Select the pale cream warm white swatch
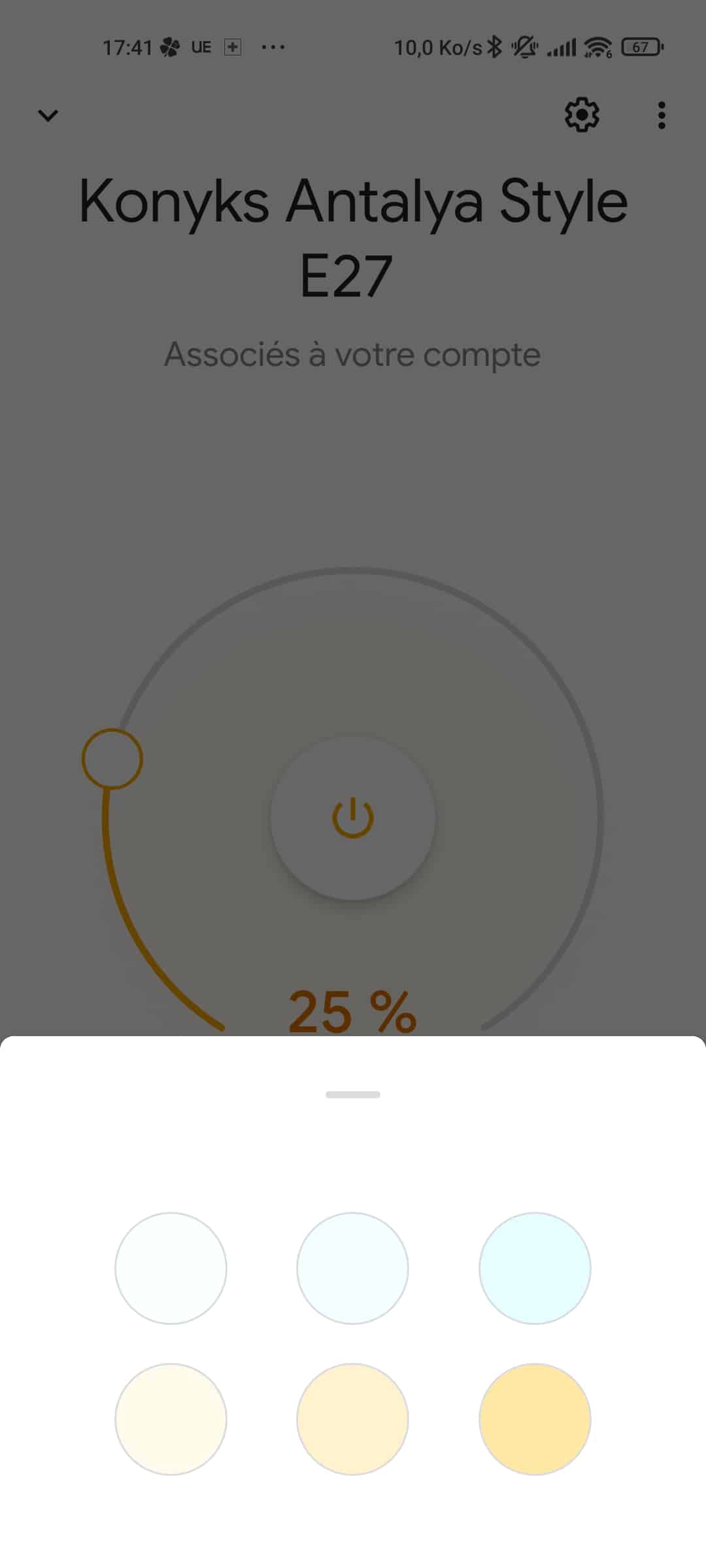Screen dimensions: 706x1568 pyautogui.click(x=171, y=1419)
